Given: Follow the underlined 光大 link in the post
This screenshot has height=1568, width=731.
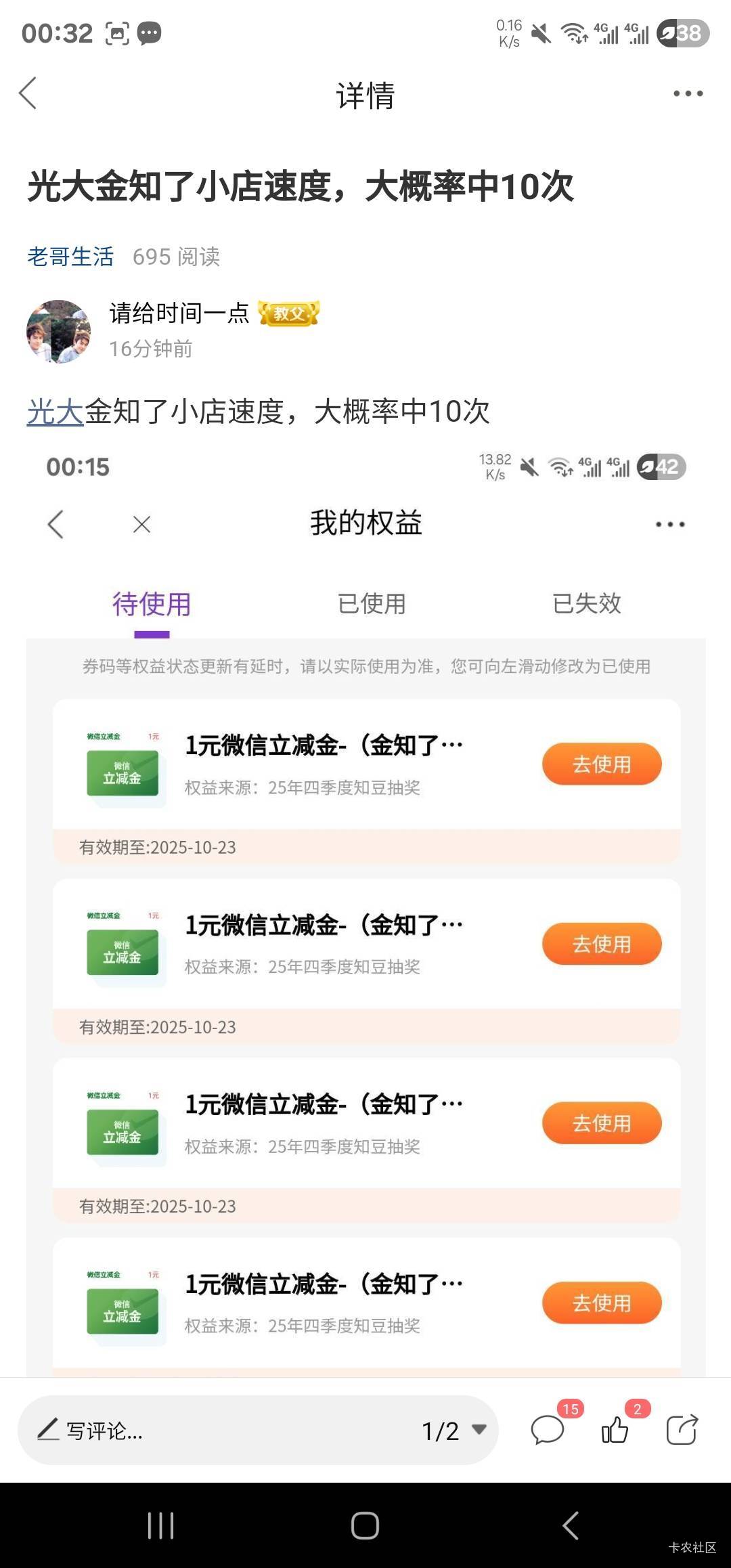Looking at the screenshot, I should tap(55, 412).
